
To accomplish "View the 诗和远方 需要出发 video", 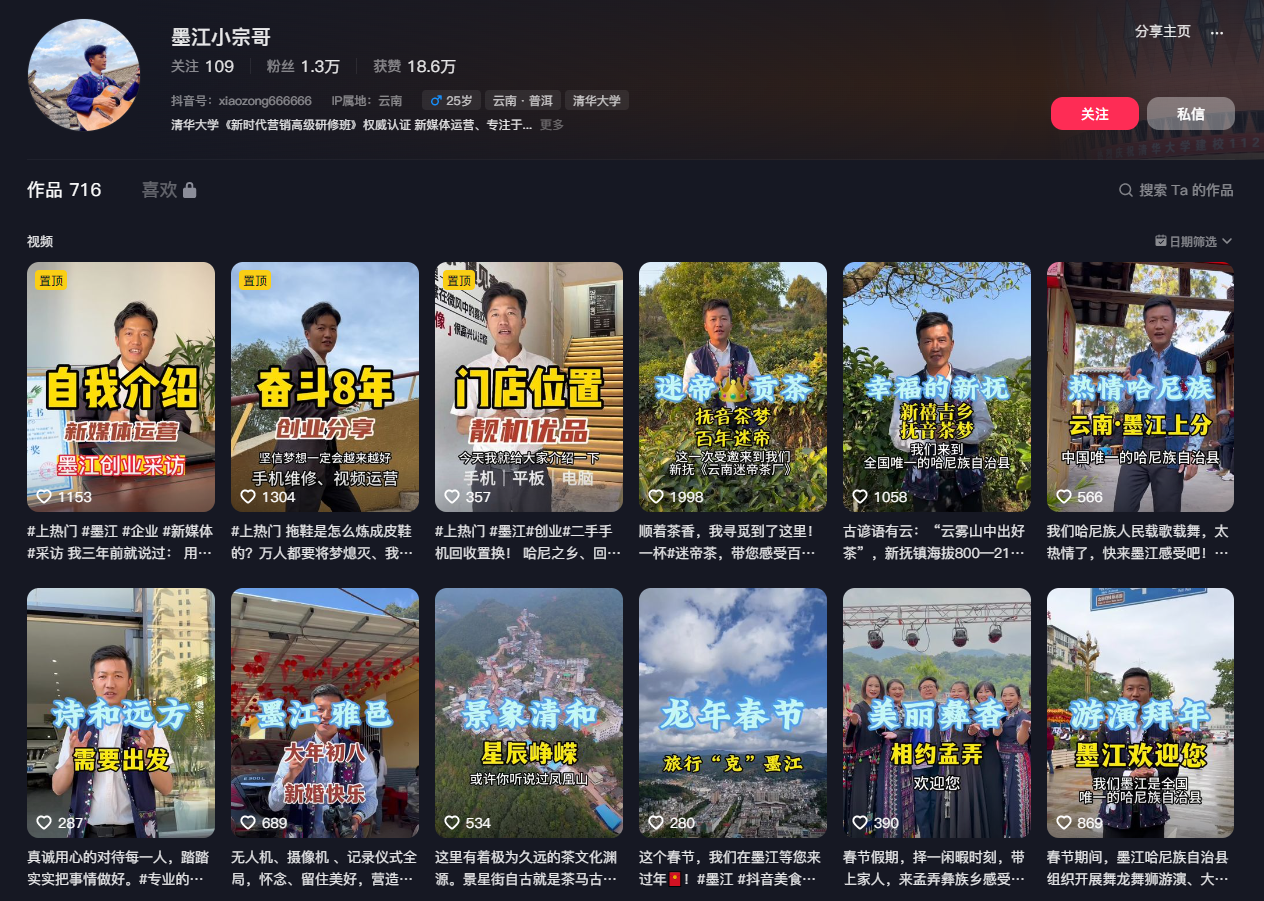I will (121, 712).
